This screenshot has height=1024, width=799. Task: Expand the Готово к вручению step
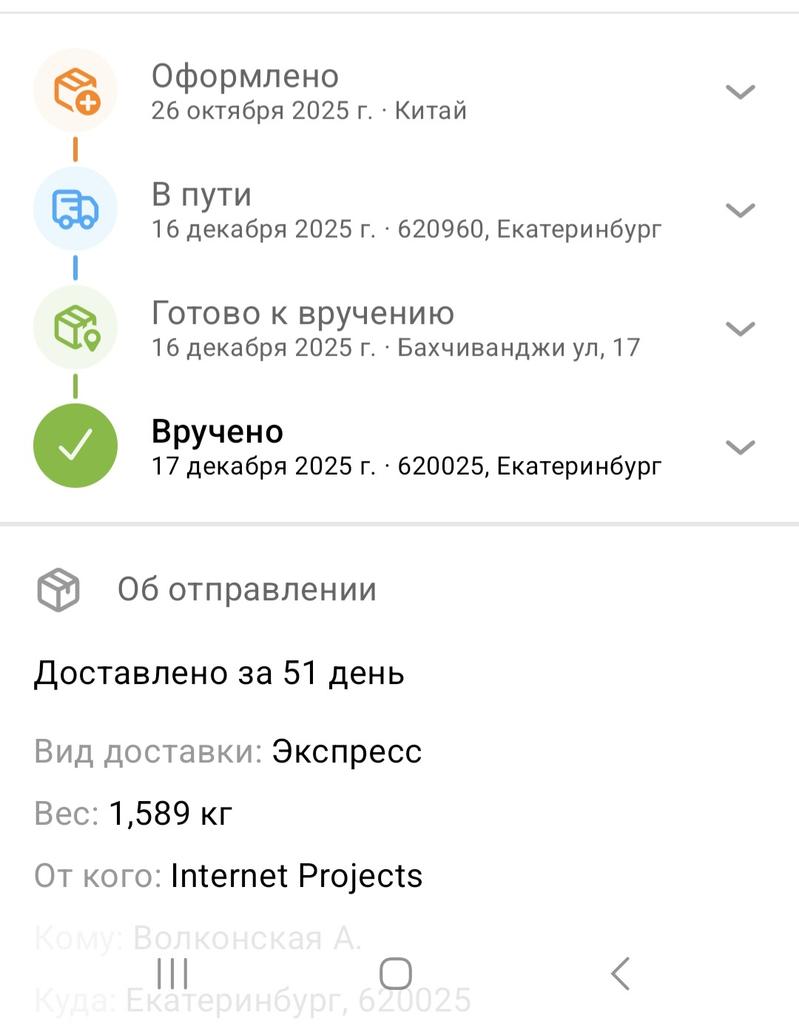tap(739, 329)
